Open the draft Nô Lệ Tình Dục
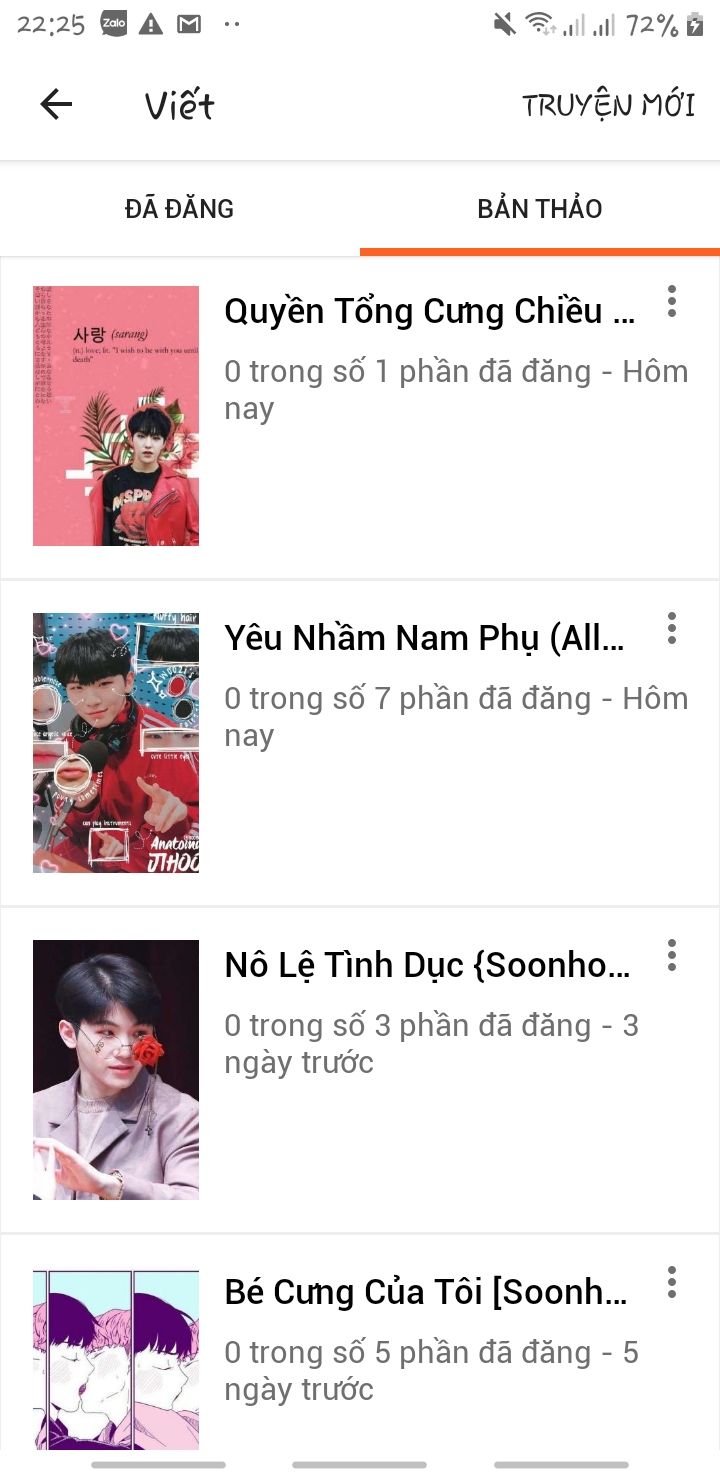Image resolution: width=720 pixels, height=1480 pixels. [427, 965]
